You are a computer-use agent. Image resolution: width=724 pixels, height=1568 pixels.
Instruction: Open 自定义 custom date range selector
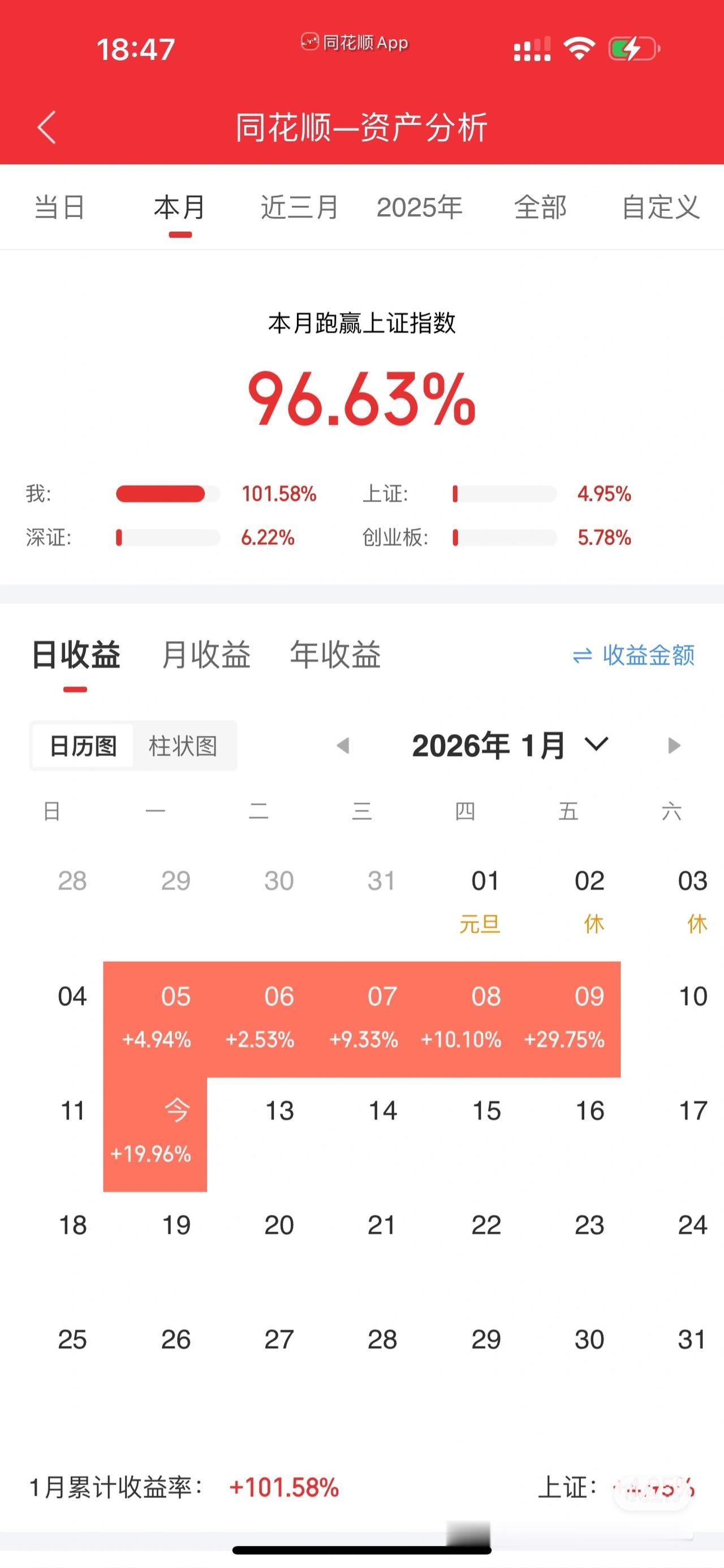(x=661, y=207)
